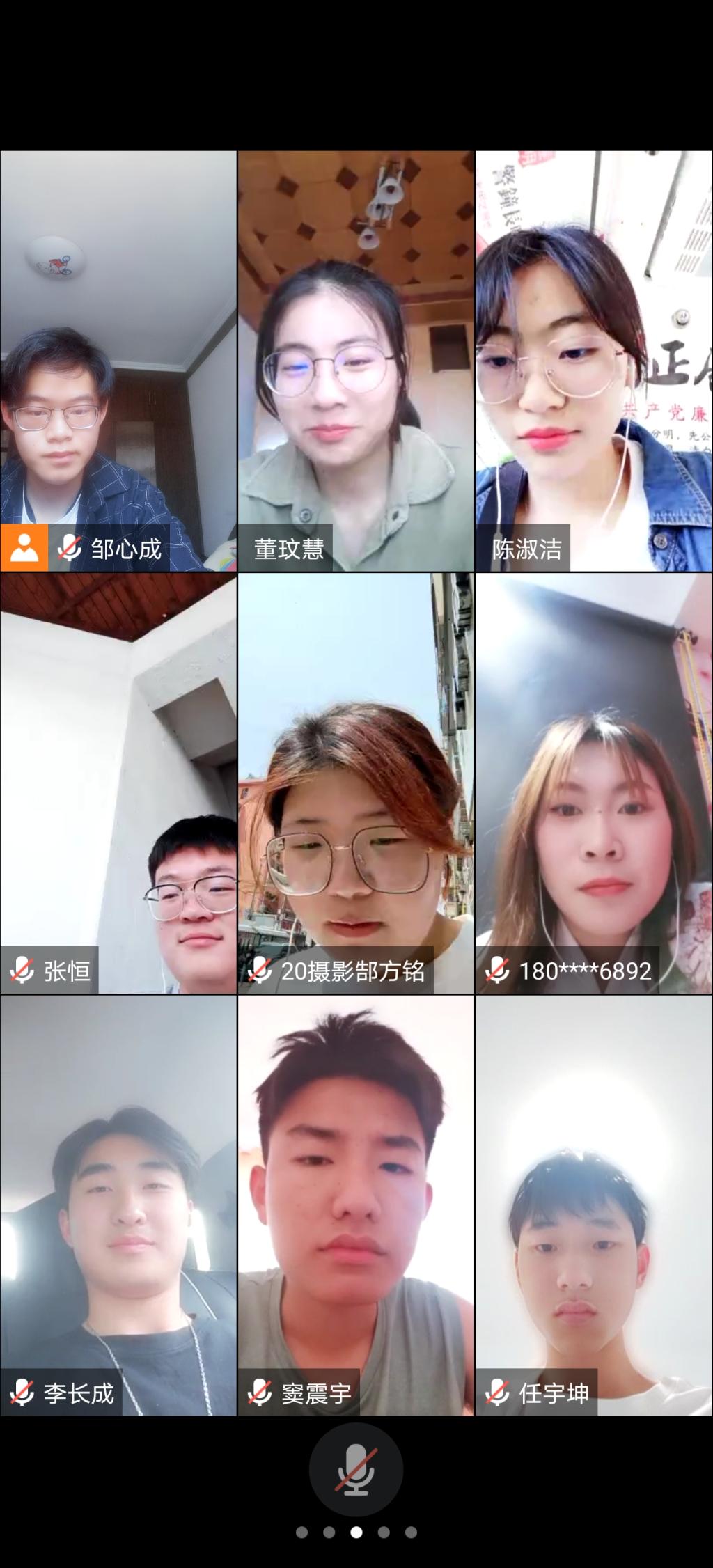
Task: Select 张恒's video tile
Action: point(118,783)
